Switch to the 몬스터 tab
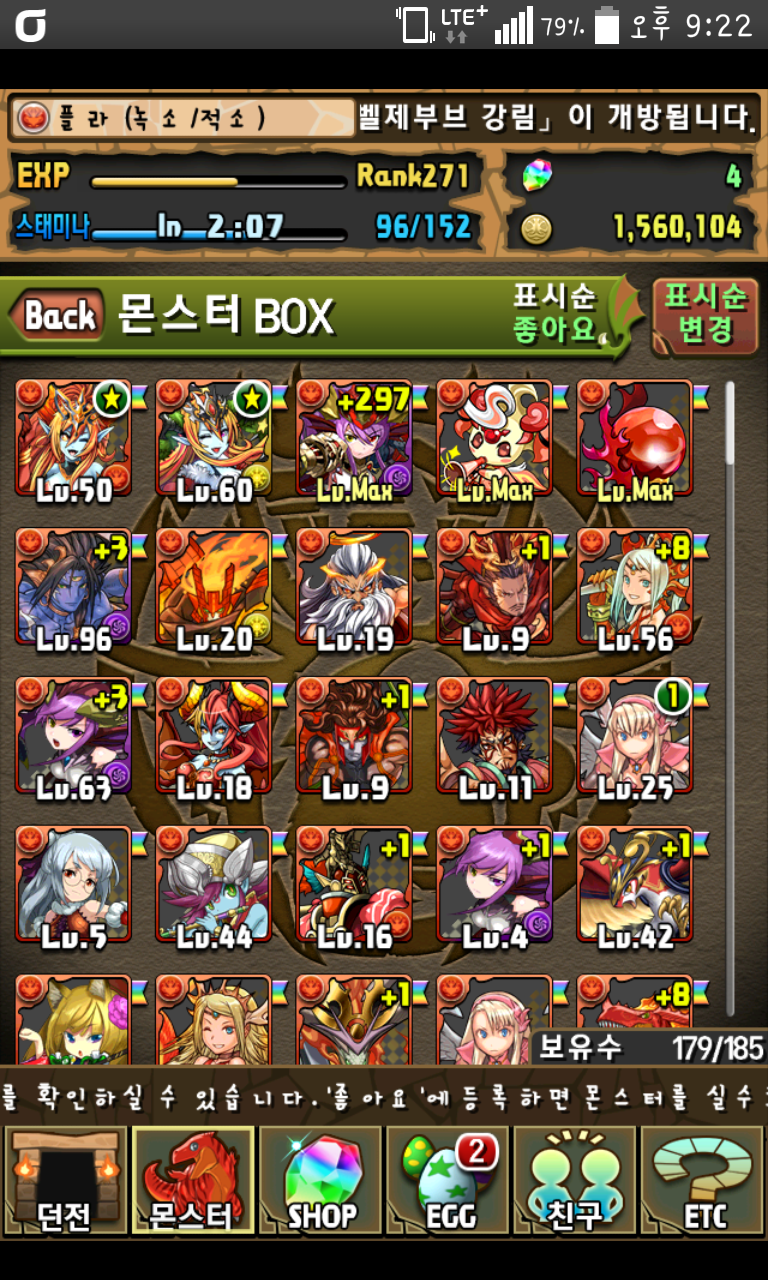 coord(192,1180)
